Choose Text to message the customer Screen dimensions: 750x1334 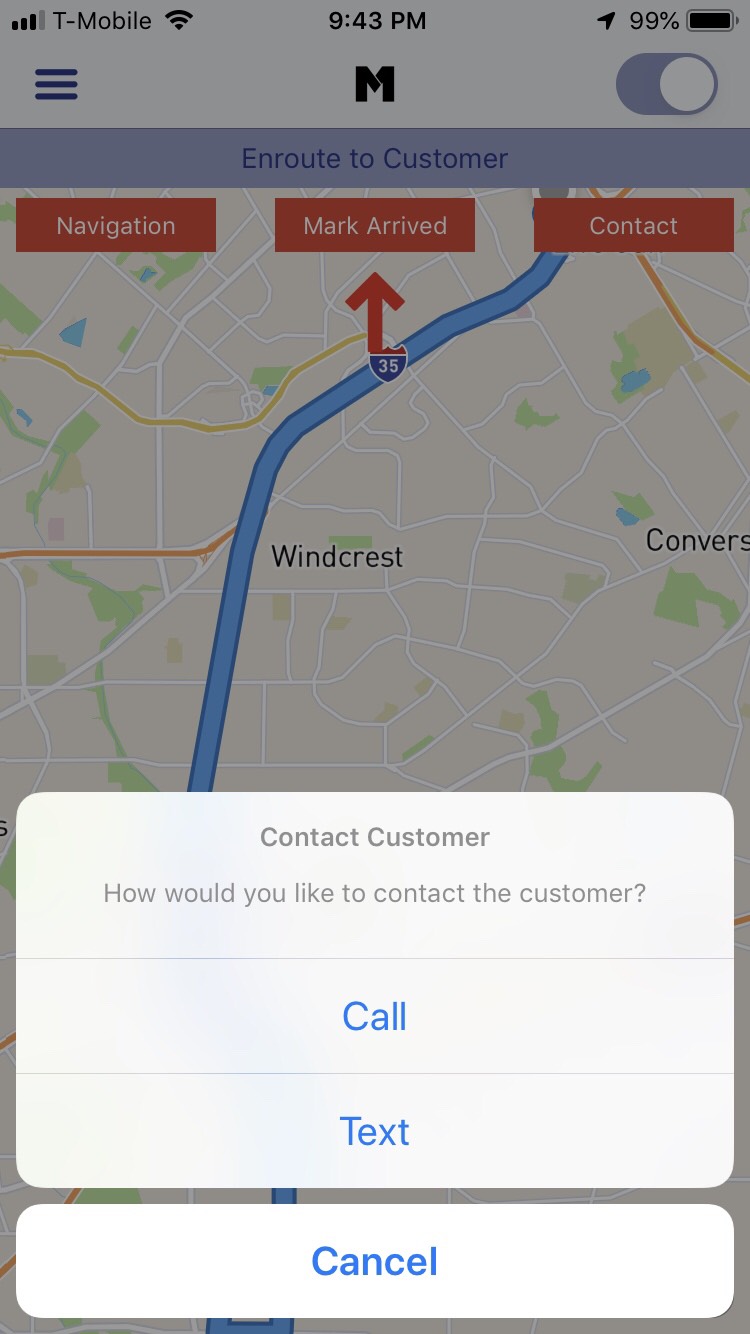(x=375, y=1131)
